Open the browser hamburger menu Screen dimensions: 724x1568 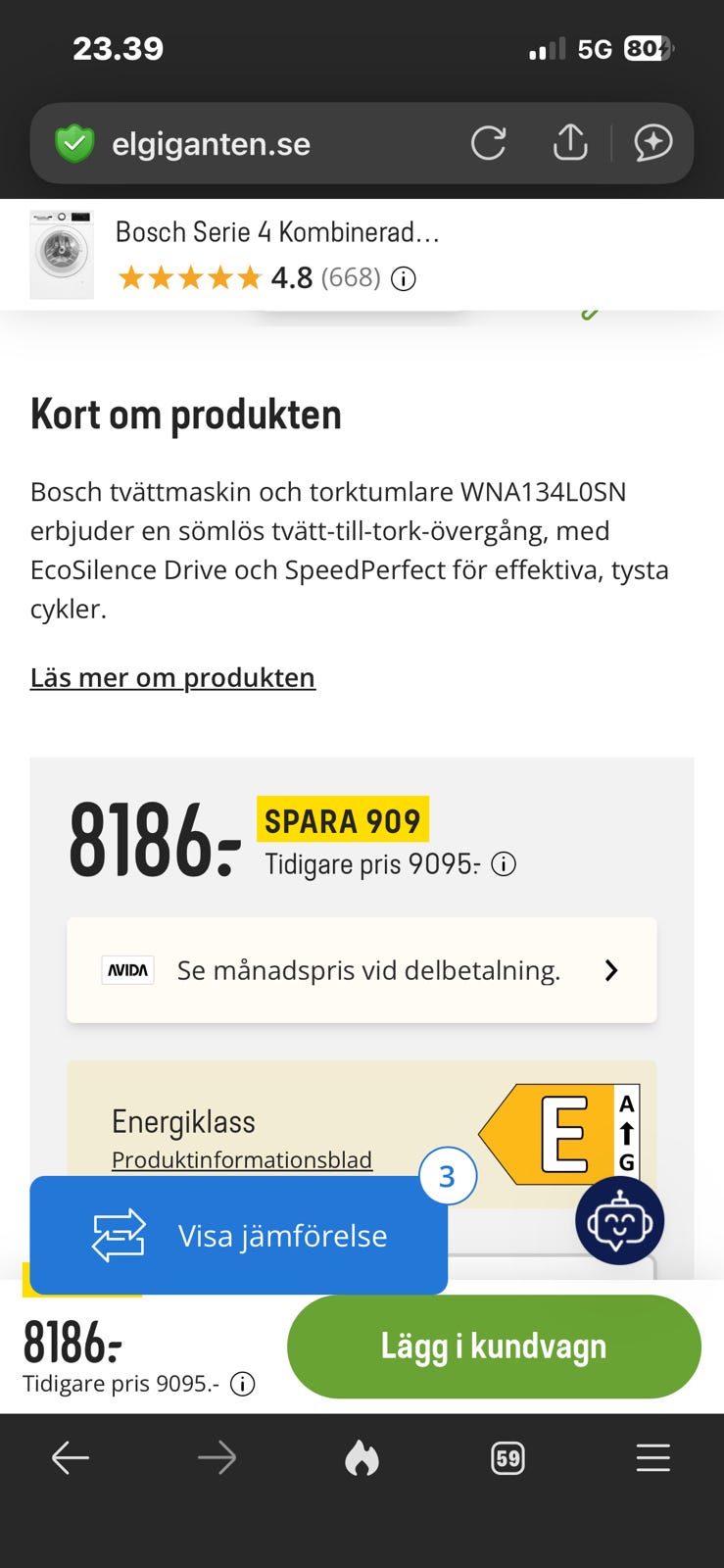[652, 1458]
